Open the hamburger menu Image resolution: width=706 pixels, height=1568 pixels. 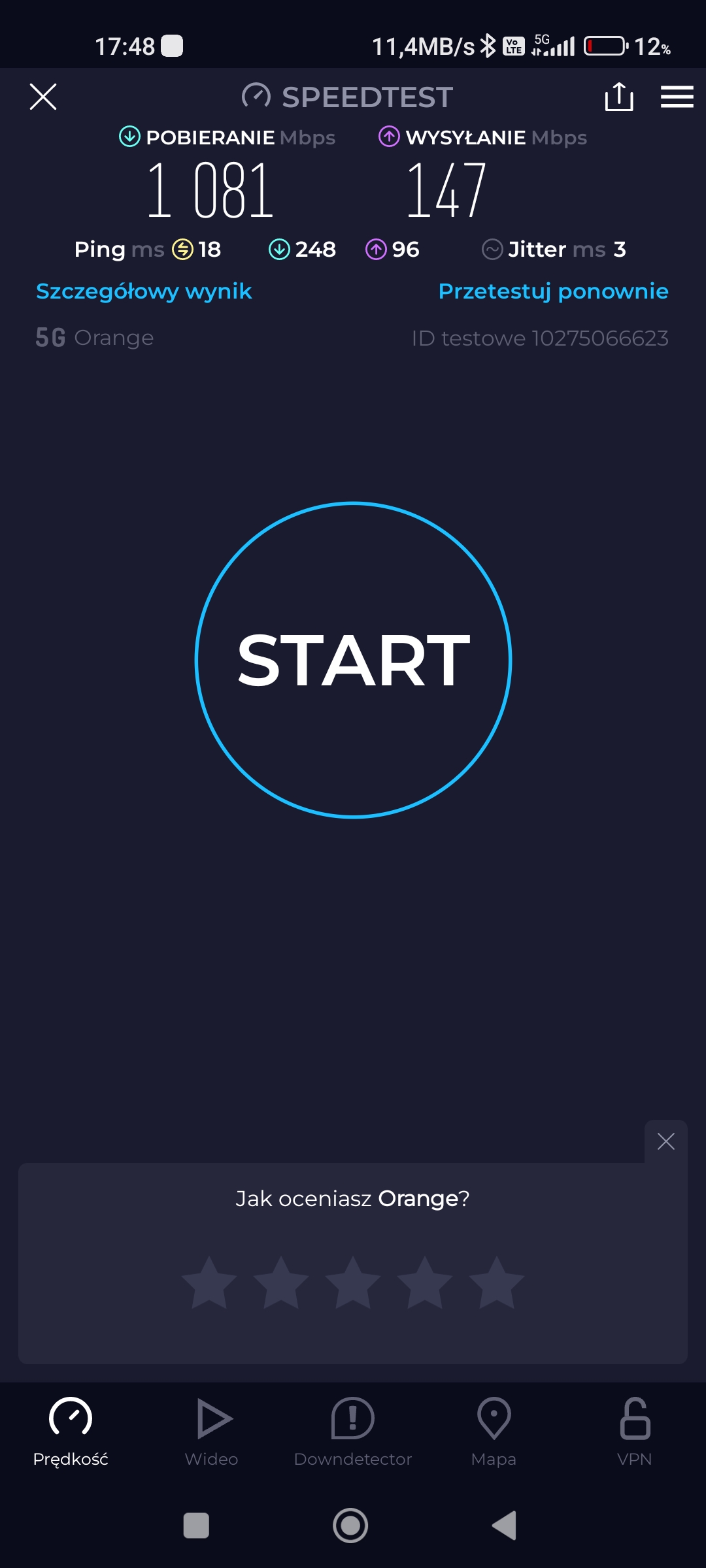click(x=677, y=97)
